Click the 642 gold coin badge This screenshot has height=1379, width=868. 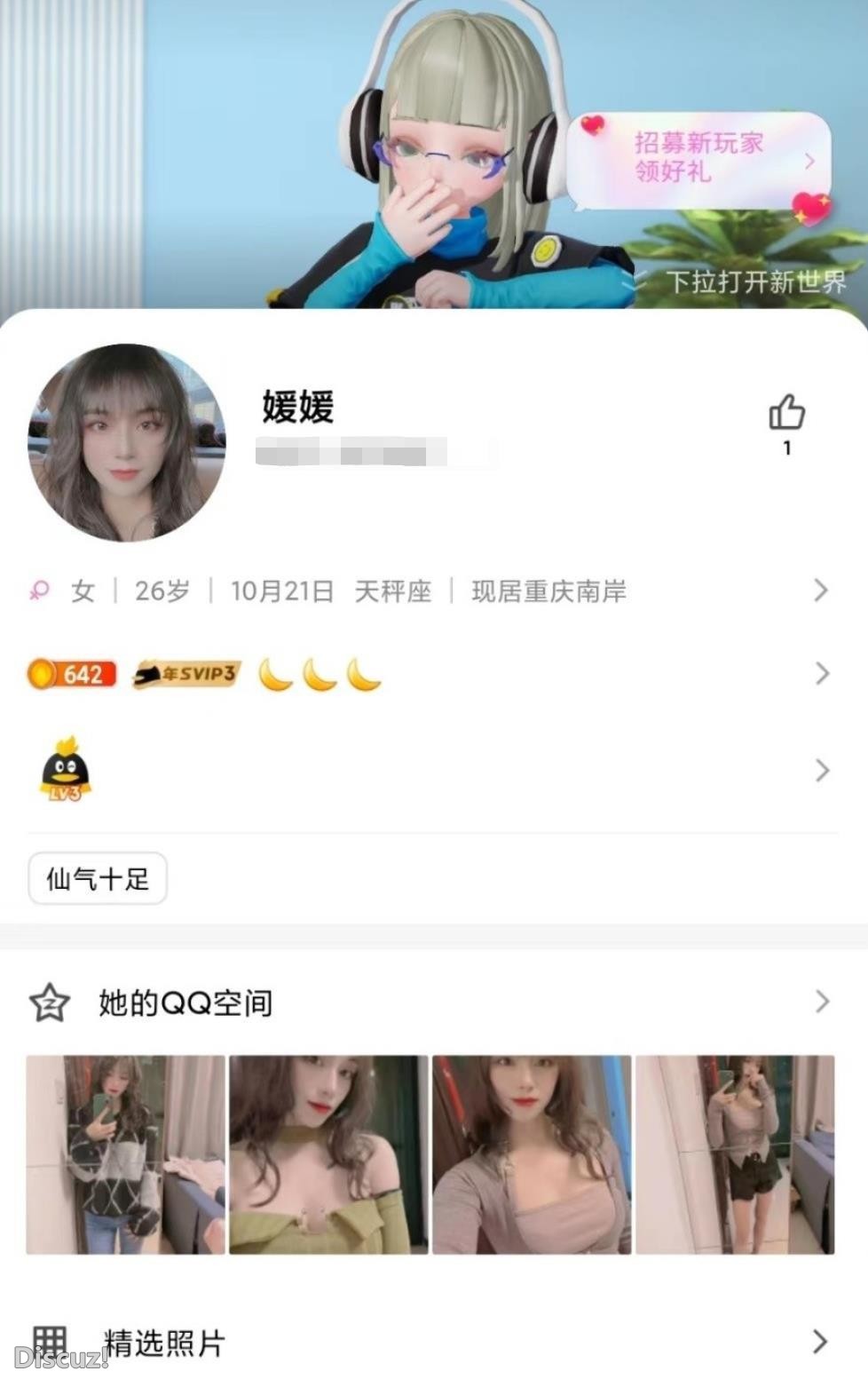click(x=71, y=673)
